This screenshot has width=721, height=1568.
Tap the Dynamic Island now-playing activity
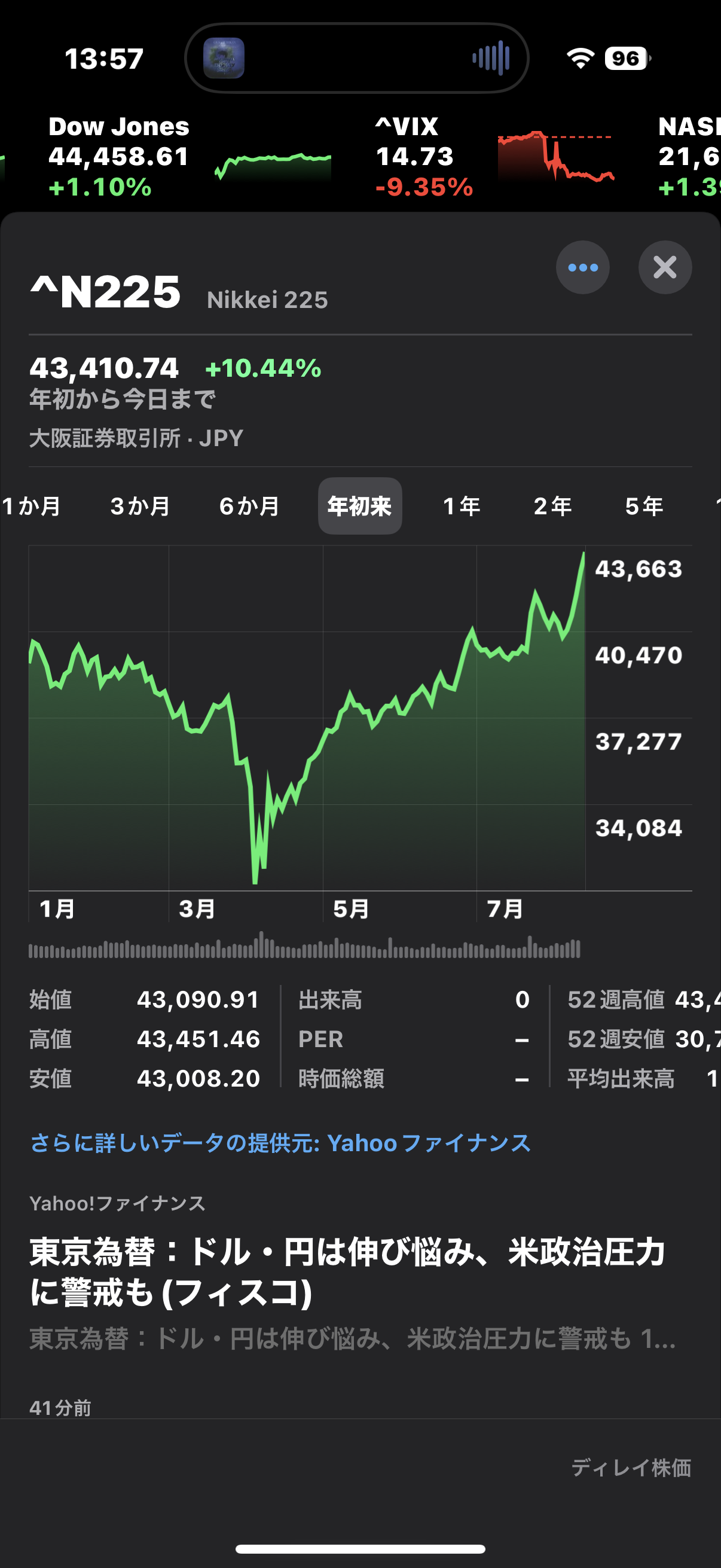point(356,59)
